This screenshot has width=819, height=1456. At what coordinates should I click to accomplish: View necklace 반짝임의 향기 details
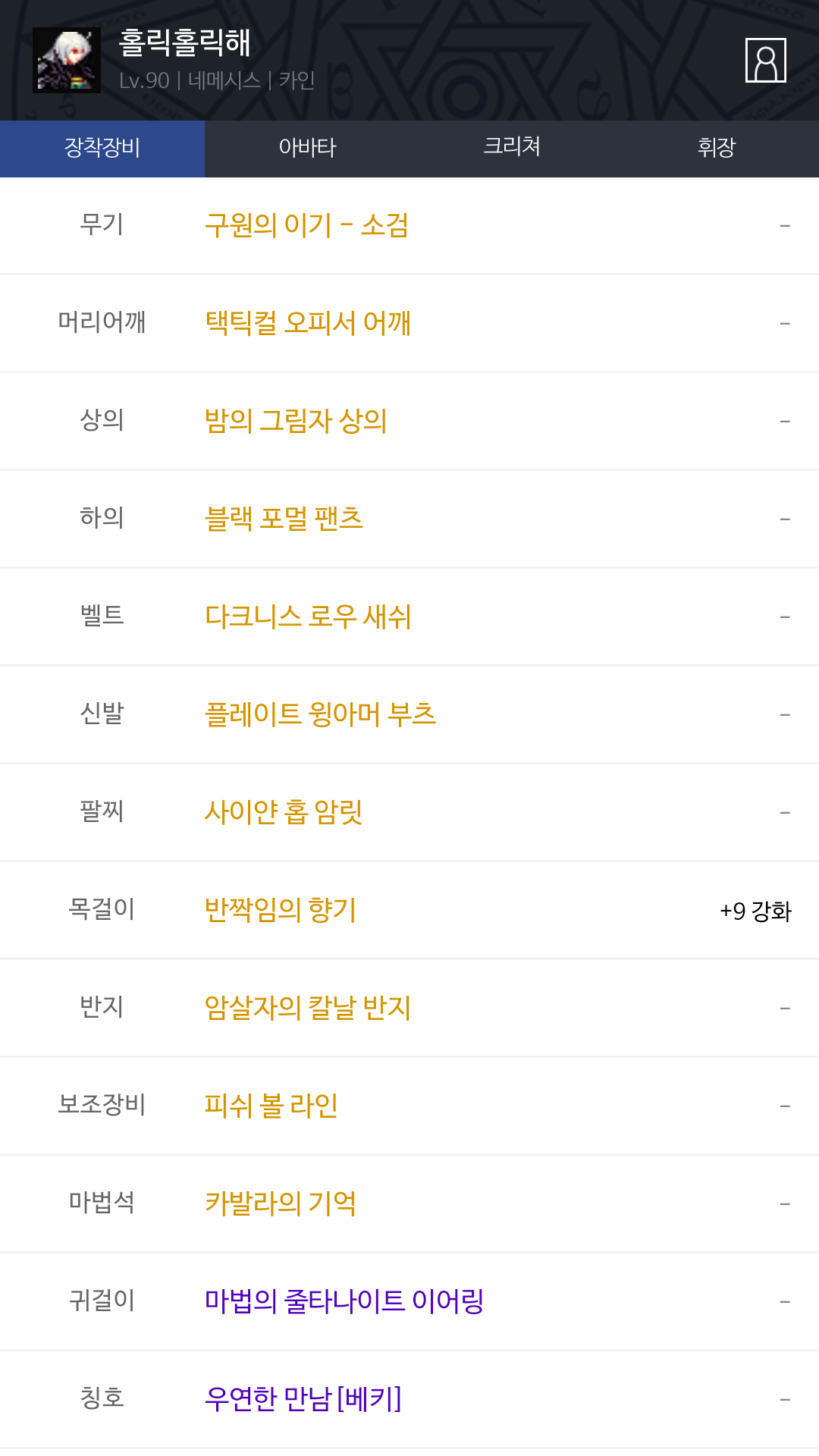281,910
